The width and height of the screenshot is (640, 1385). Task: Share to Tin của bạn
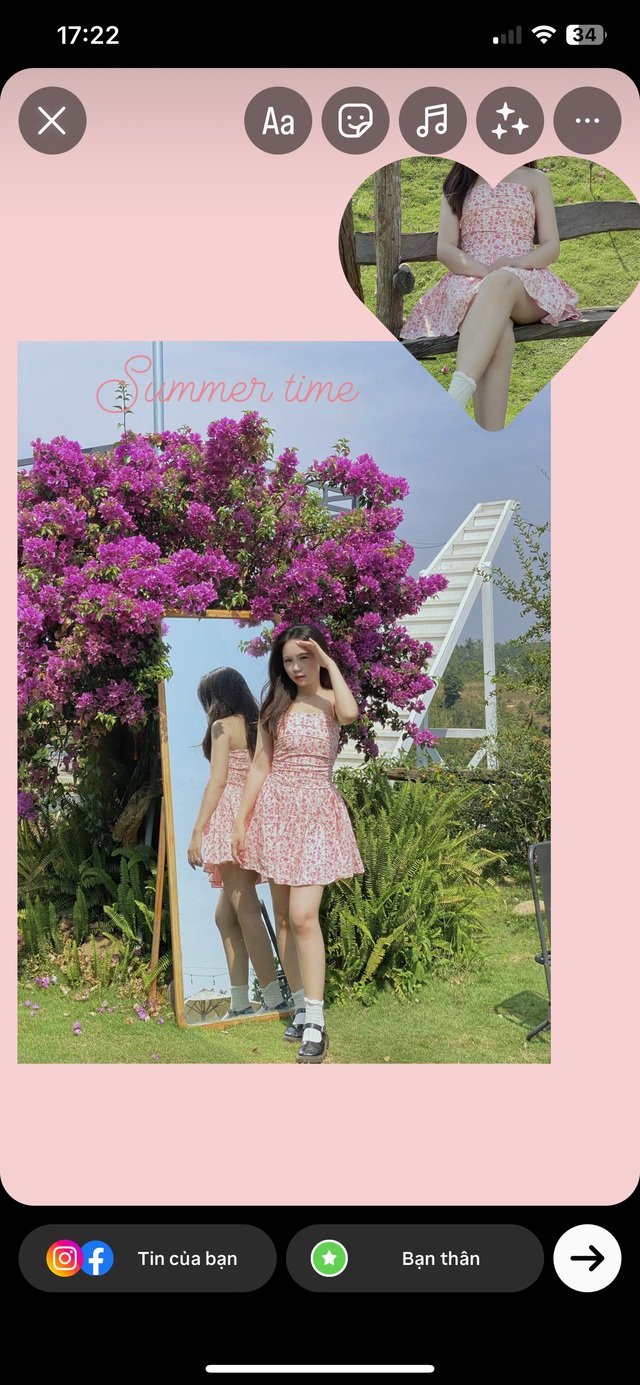pyautogui.click(x=147, y=1258)
